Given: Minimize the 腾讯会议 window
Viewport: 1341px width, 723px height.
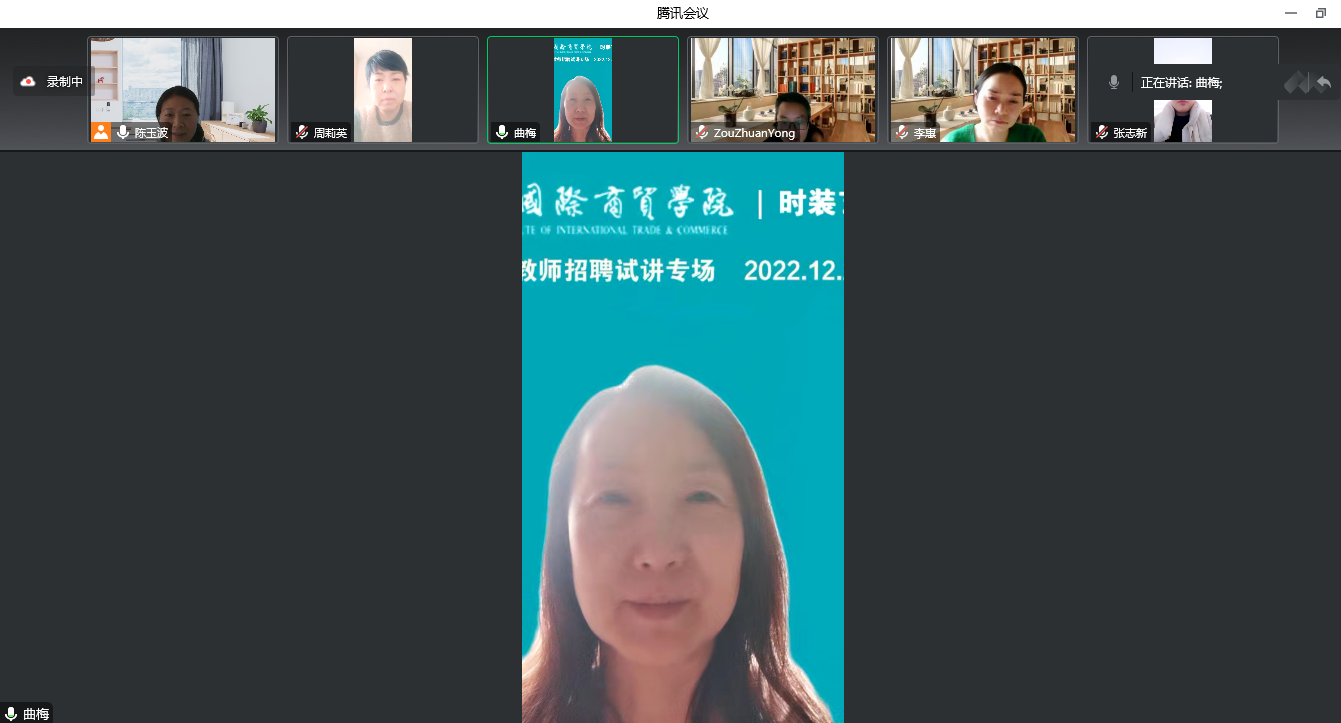Looking at the screenshot, I should tap(1291, 13).
